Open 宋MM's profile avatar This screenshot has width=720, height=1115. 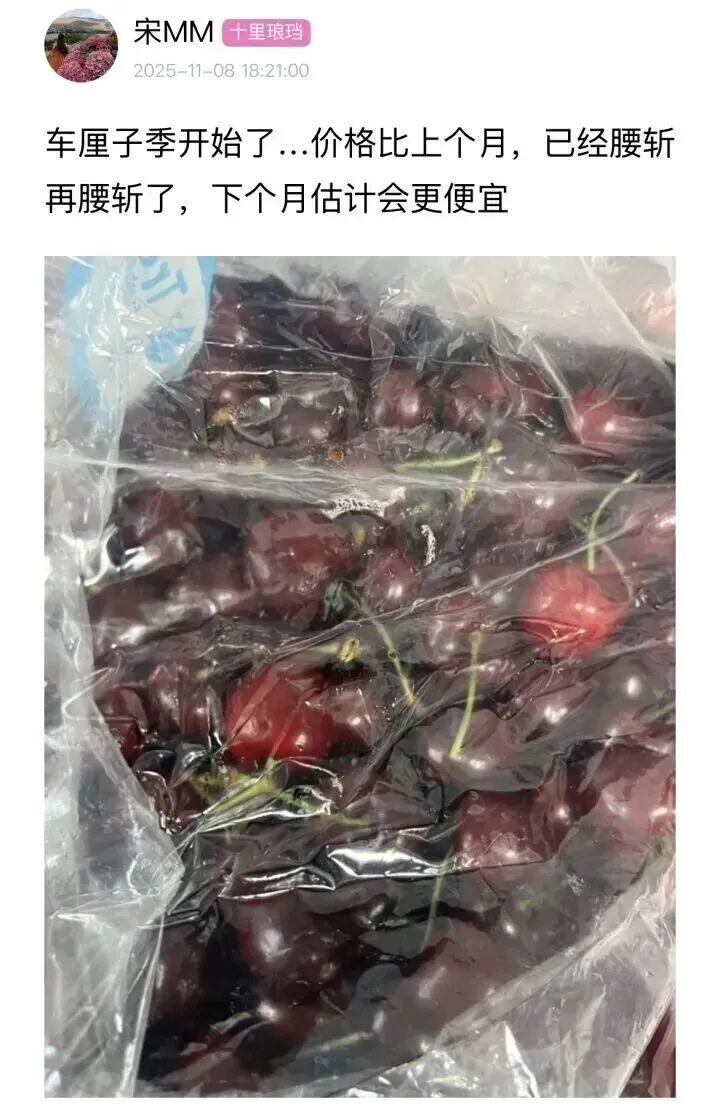[x=81, y=46]
